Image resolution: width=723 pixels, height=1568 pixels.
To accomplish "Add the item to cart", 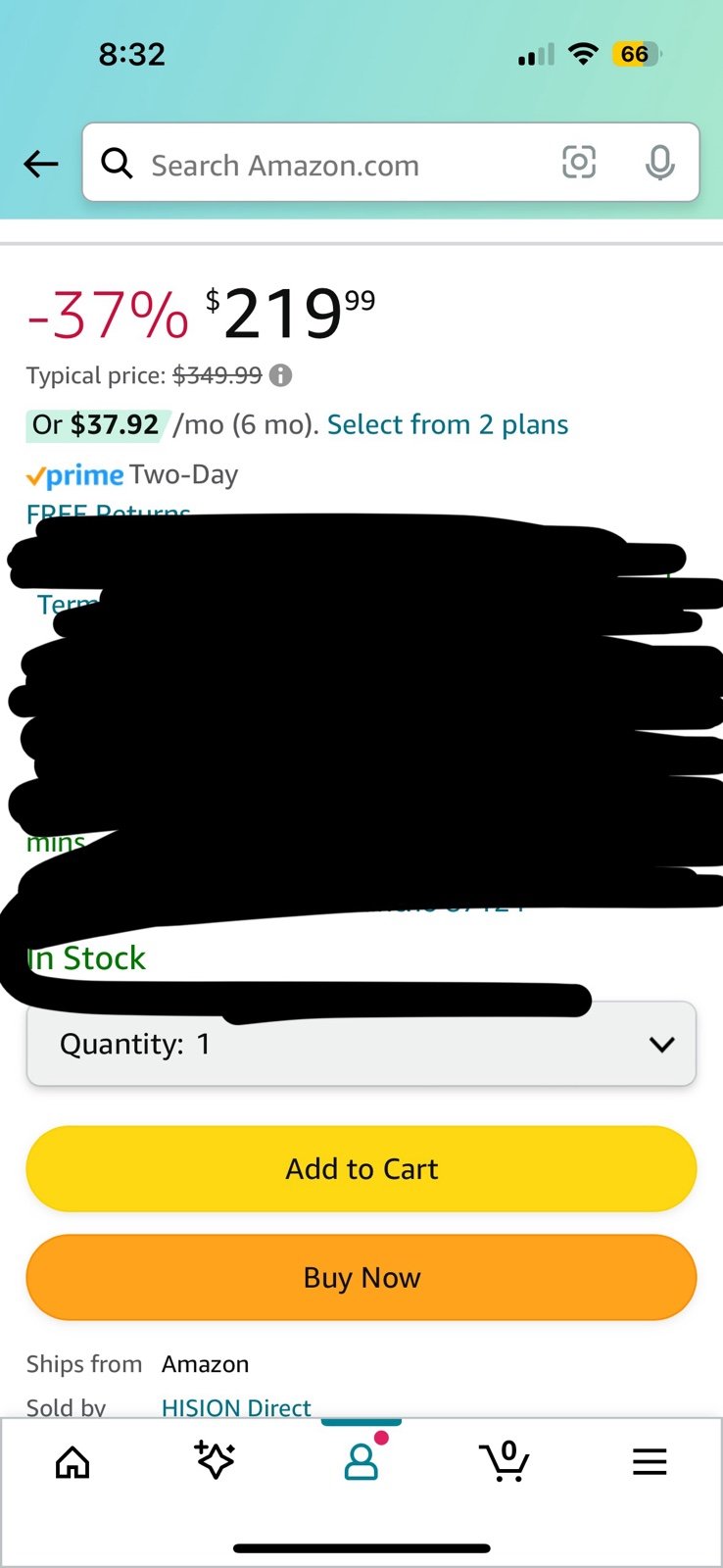I will tap(361, 1169).
